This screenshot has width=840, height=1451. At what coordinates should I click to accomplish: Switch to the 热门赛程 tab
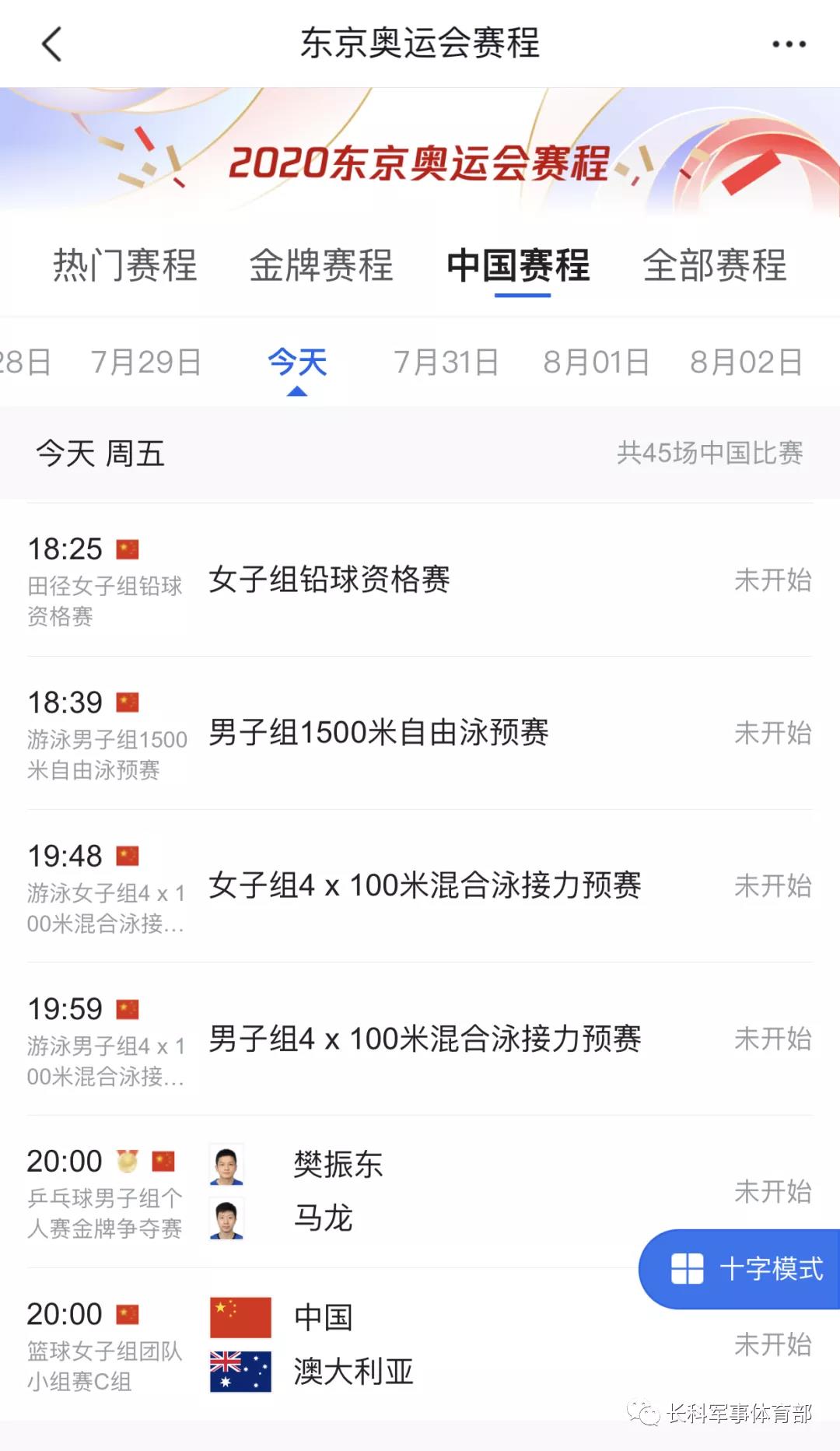coord(125,265)
